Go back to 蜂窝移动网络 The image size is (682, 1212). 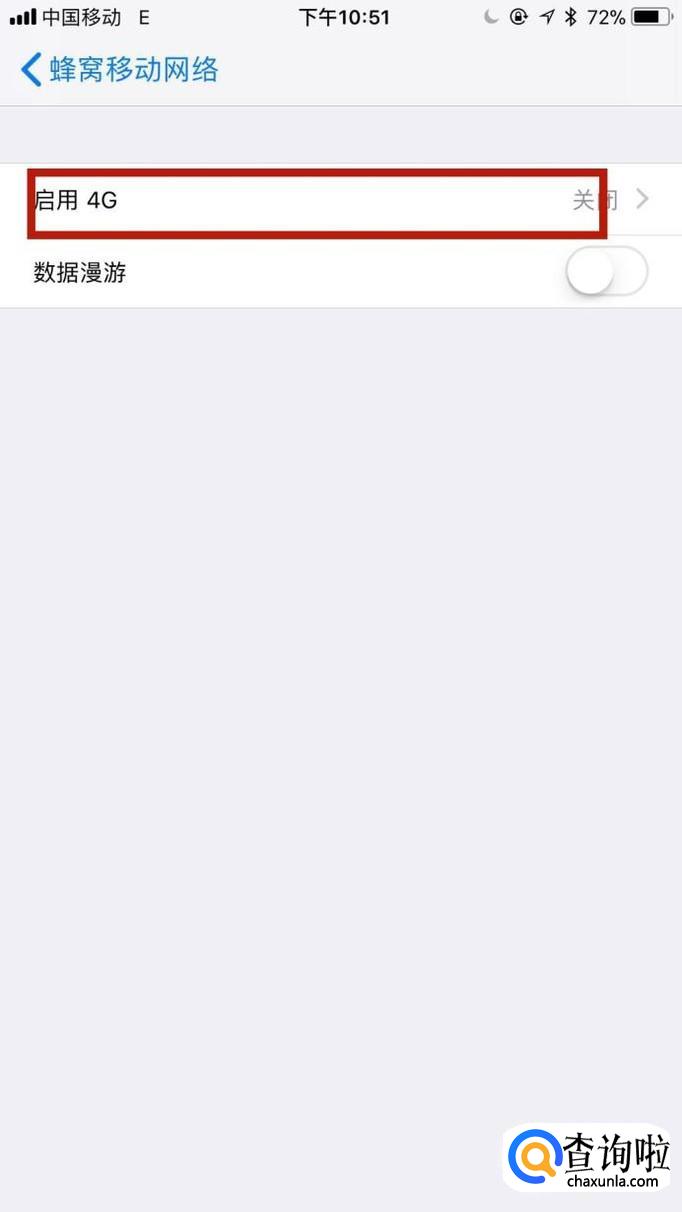tap(118, 70)
